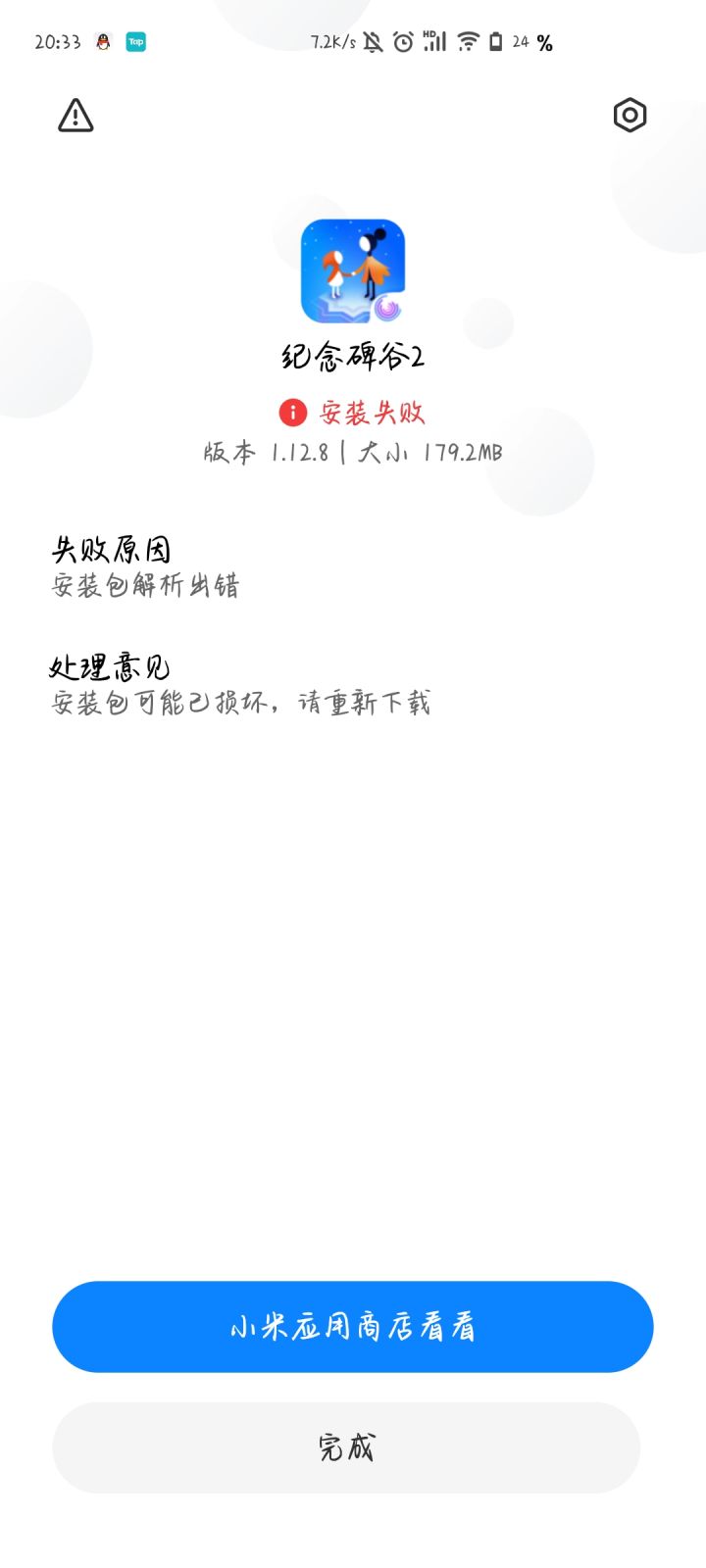This screenshot has height=1568, width=706.
Task: Click the 小米应用商店看看 blue button
Action: point(351,1326)
